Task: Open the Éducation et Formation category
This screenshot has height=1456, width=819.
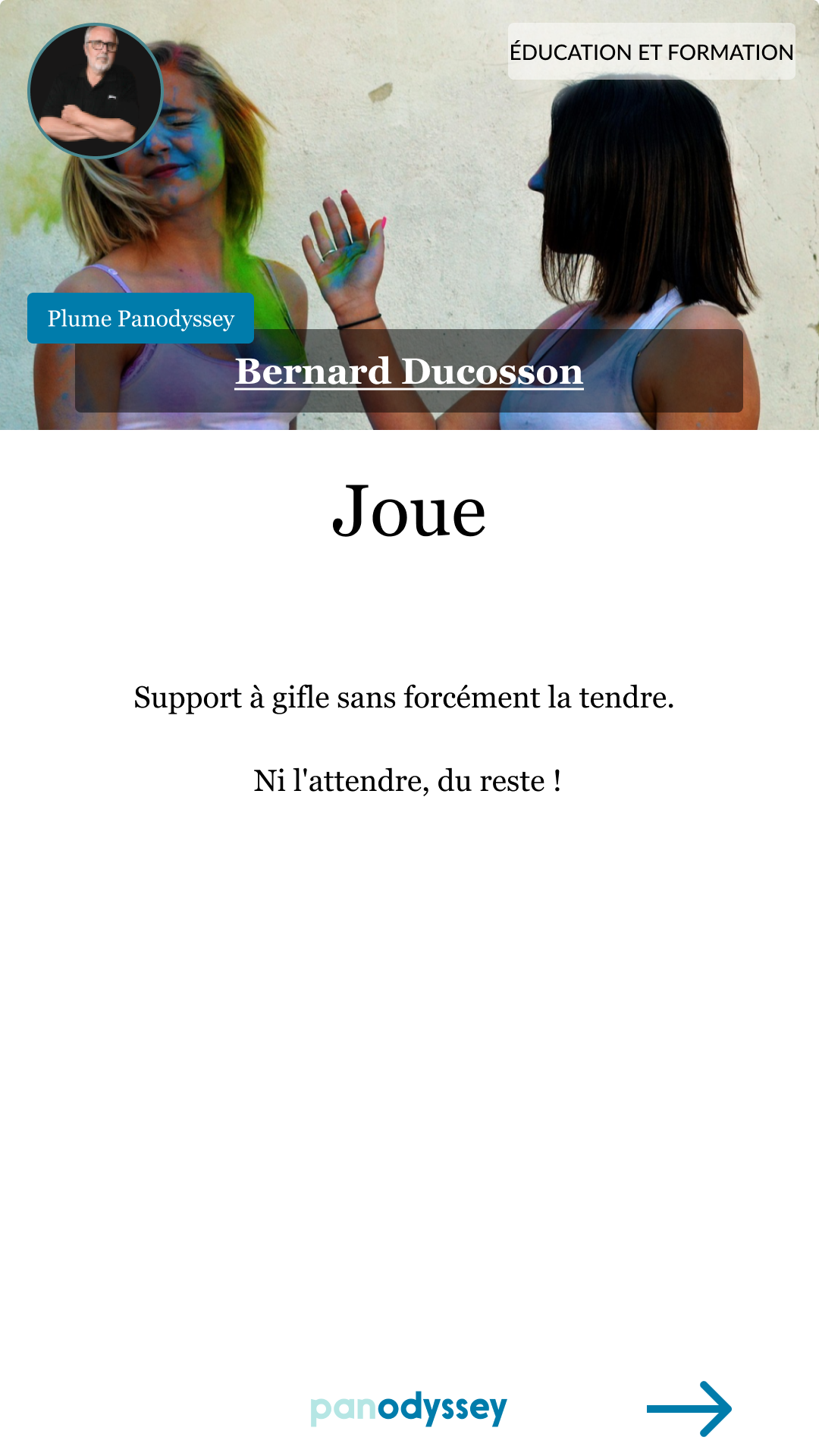Action: 651,52
